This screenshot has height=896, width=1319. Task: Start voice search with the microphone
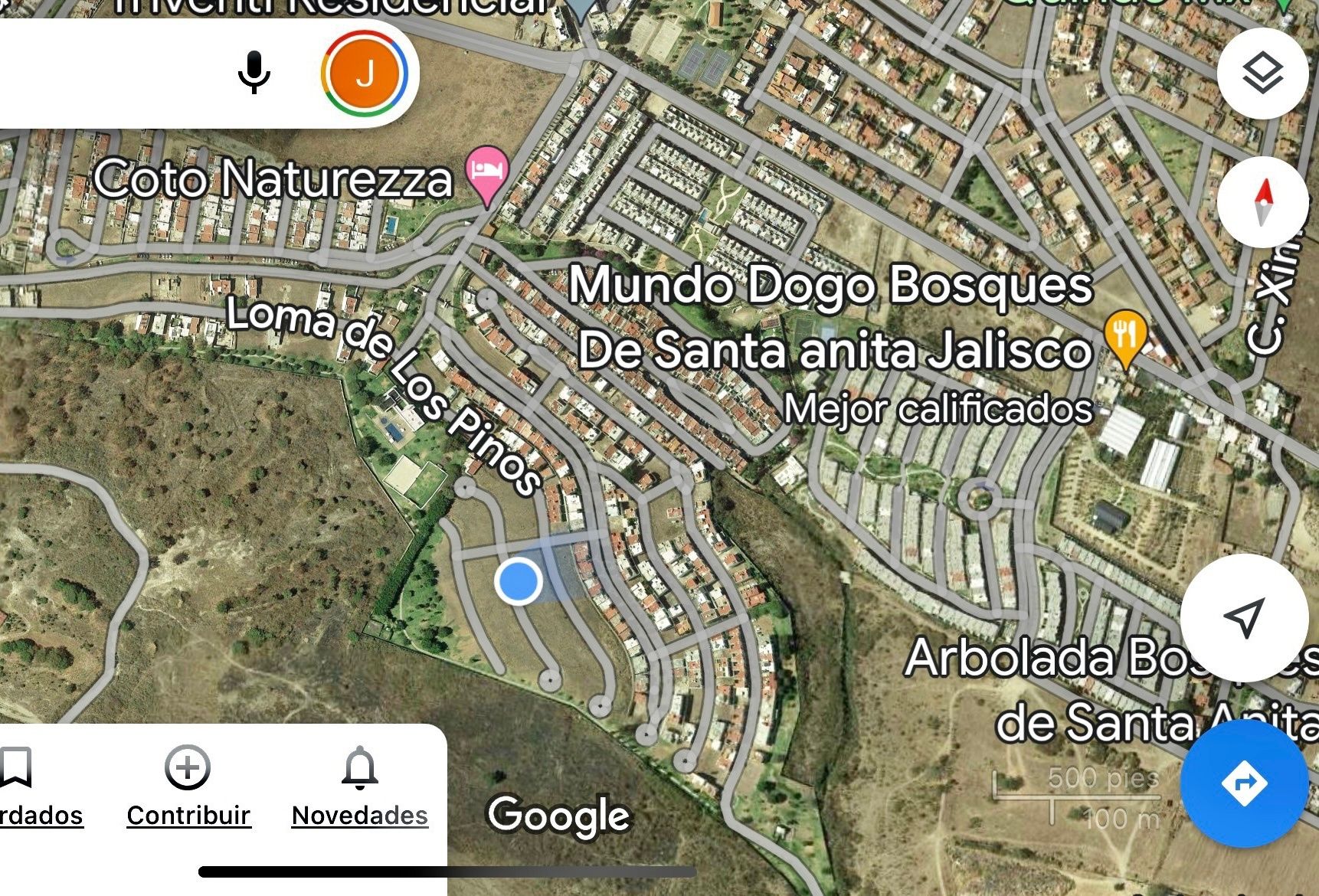(x=254, y=73)
